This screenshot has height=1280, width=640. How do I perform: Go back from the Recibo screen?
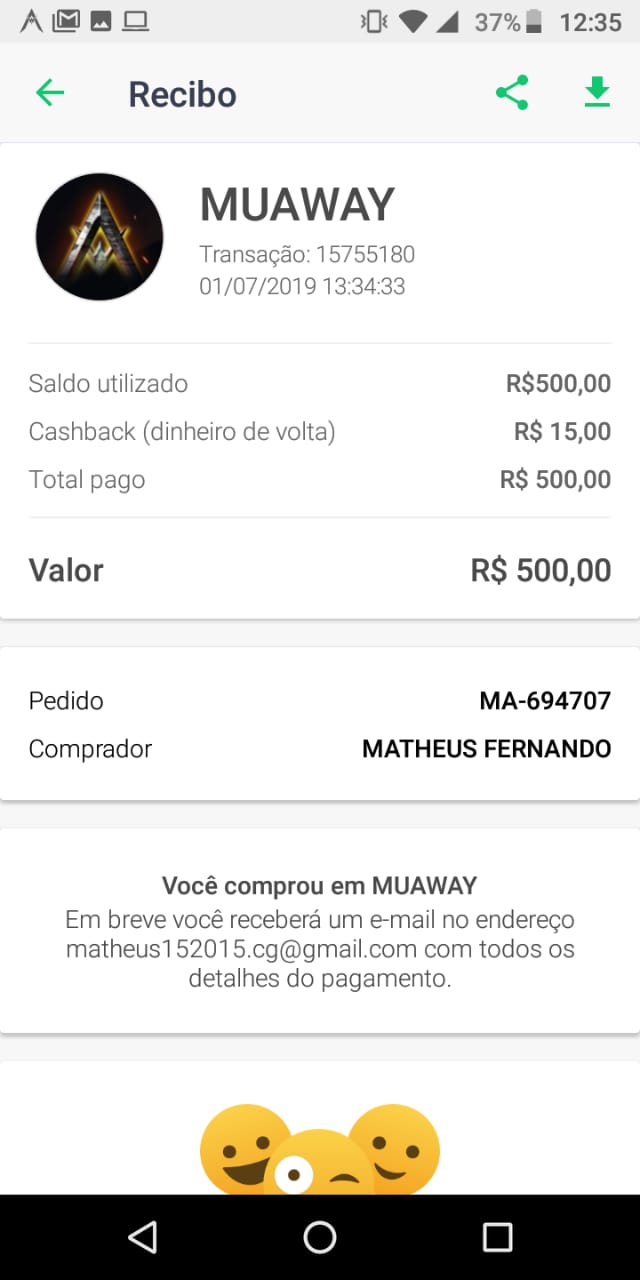pos(50,94)
